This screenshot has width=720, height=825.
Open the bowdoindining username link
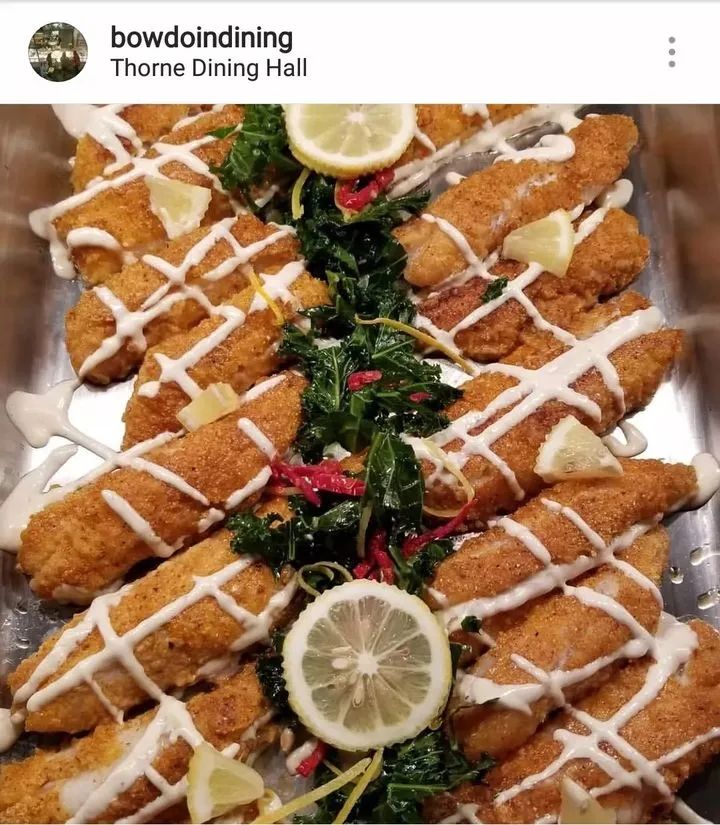tap(200, 38)
